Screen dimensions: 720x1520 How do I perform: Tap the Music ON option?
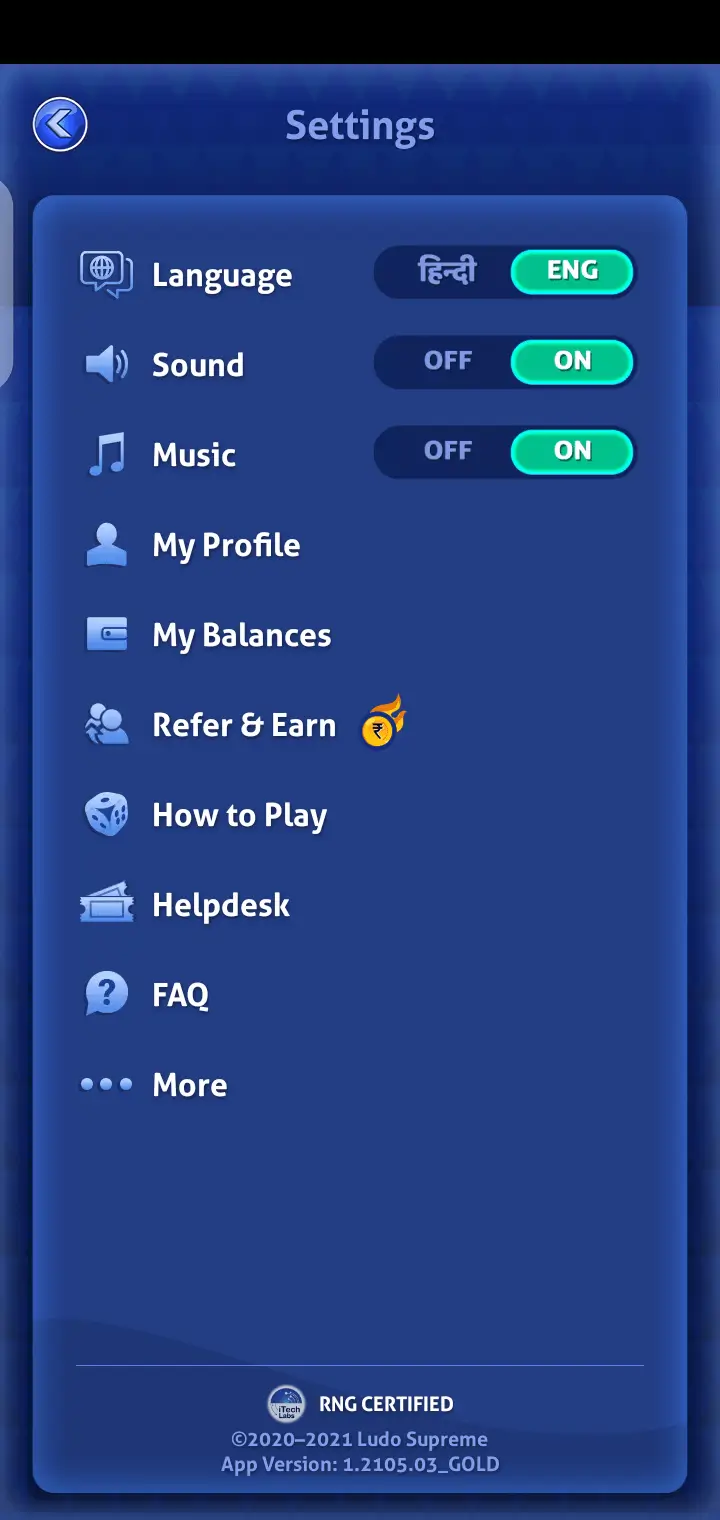coord(572,452)
